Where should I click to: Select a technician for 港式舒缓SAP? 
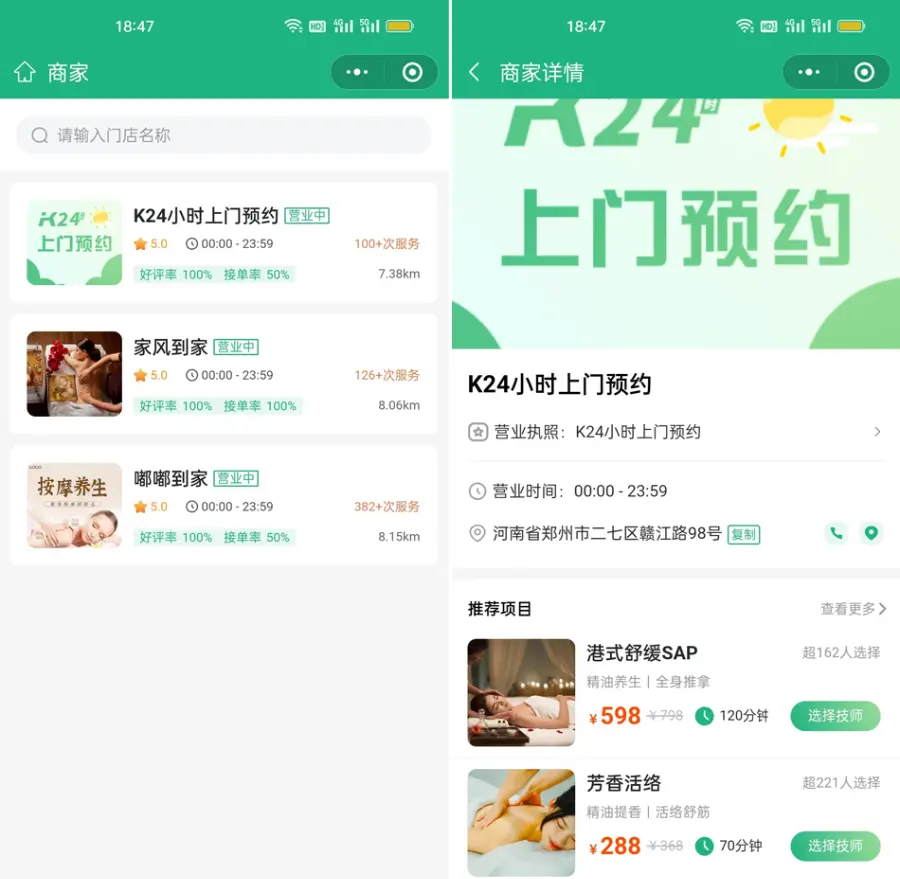(x=835, y=716)
